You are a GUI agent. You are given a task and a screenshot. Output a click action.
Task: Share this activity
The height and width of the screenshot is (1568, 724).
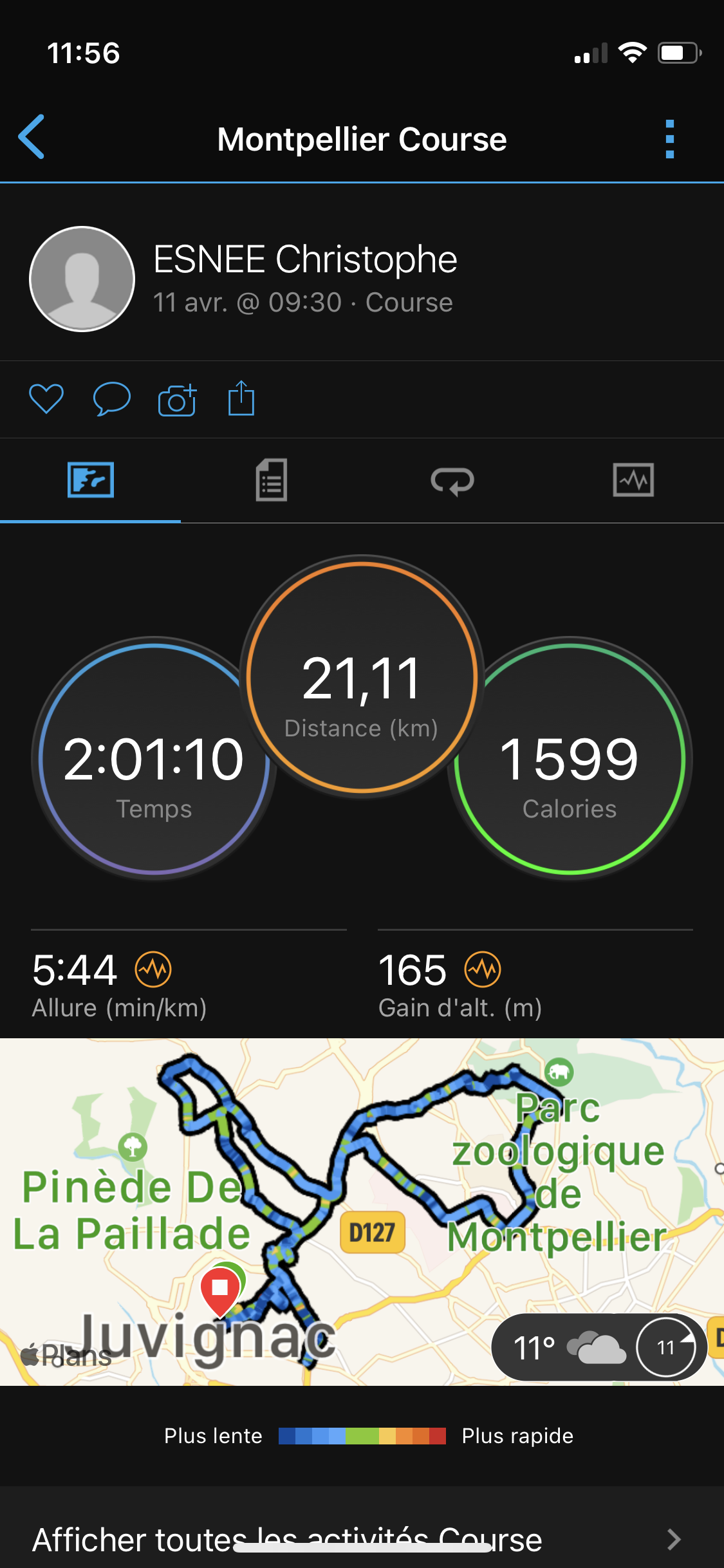(241, 398)
